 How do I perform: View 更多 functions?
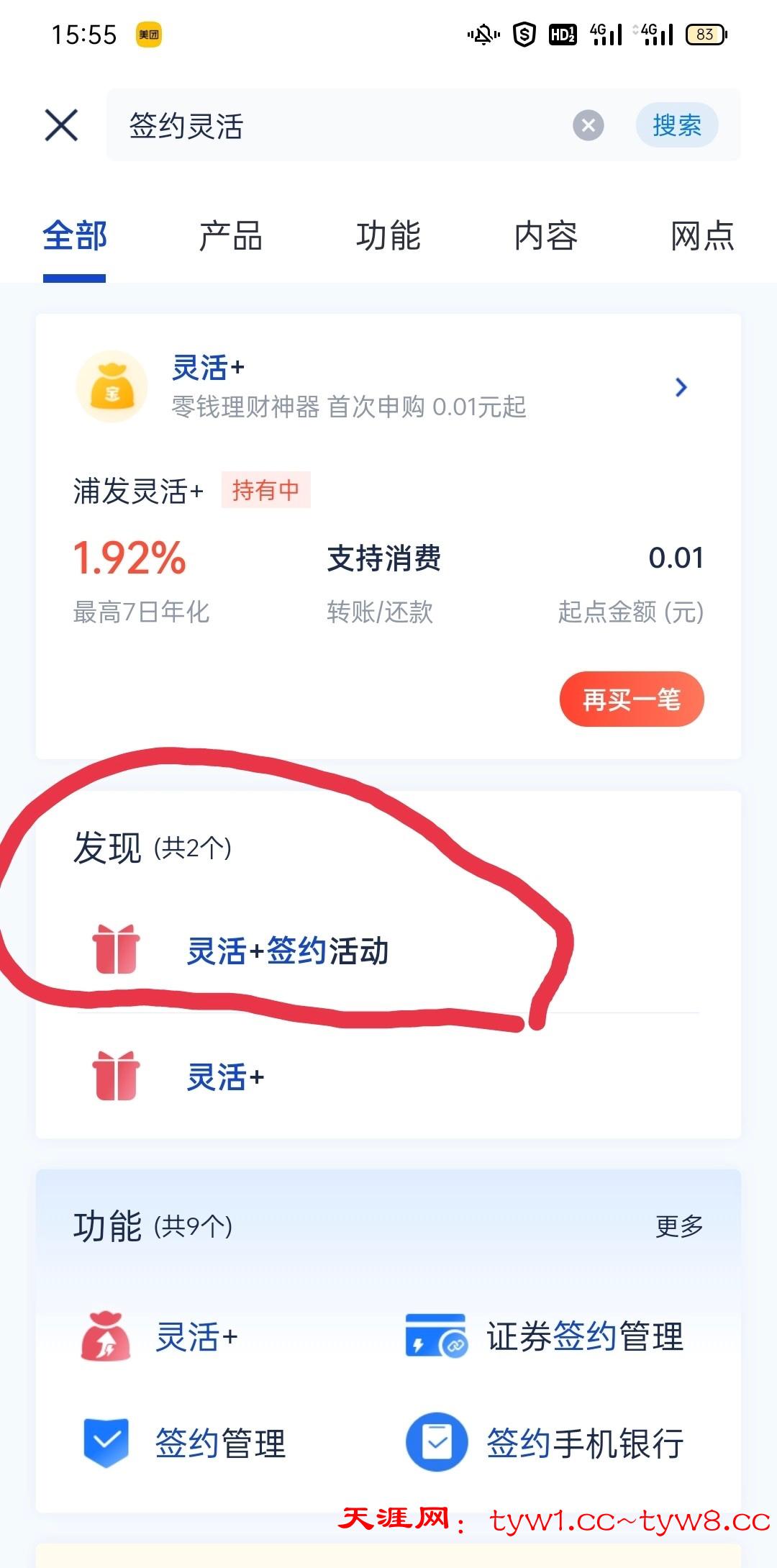tap(678, 1225)
